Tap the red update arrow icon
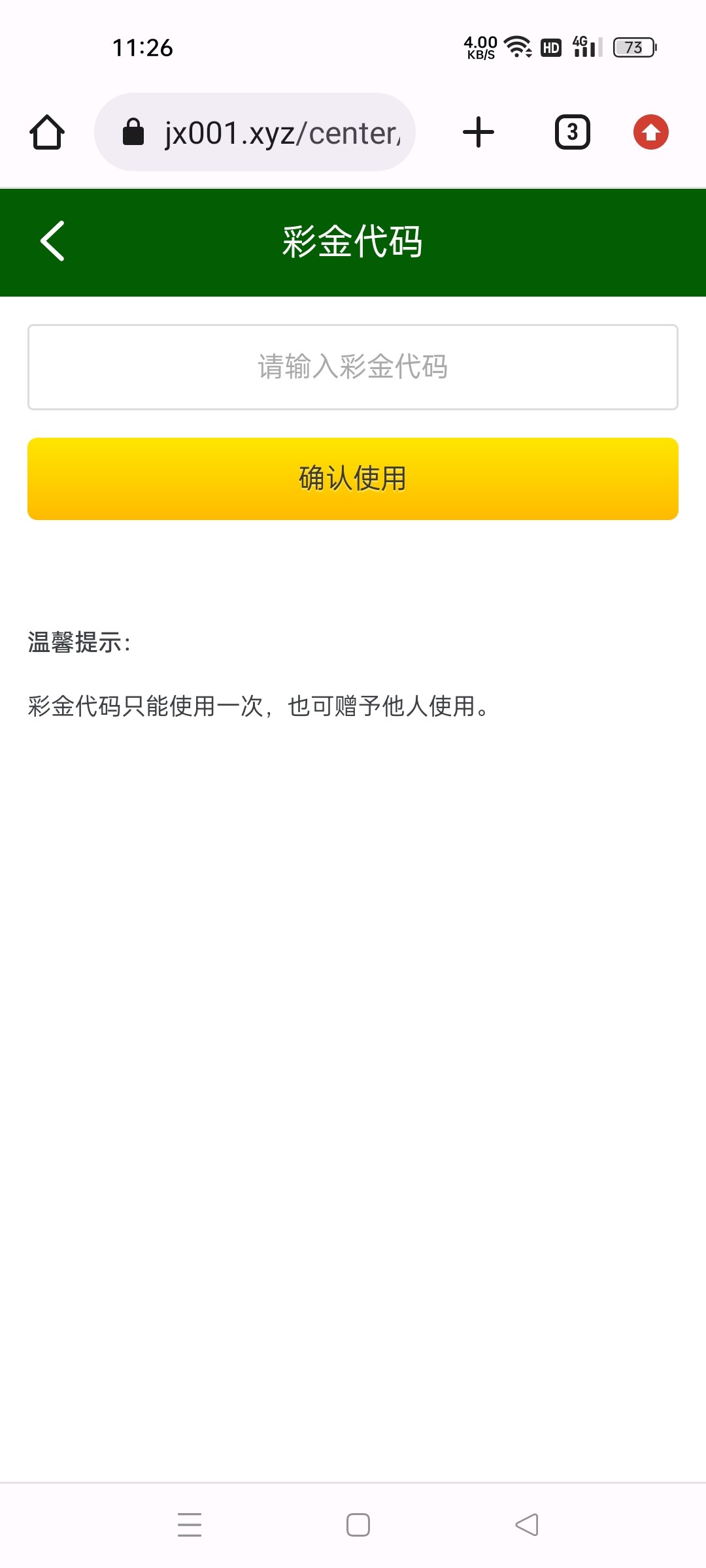Screen dimensions: 706x1568 (650, 133)
